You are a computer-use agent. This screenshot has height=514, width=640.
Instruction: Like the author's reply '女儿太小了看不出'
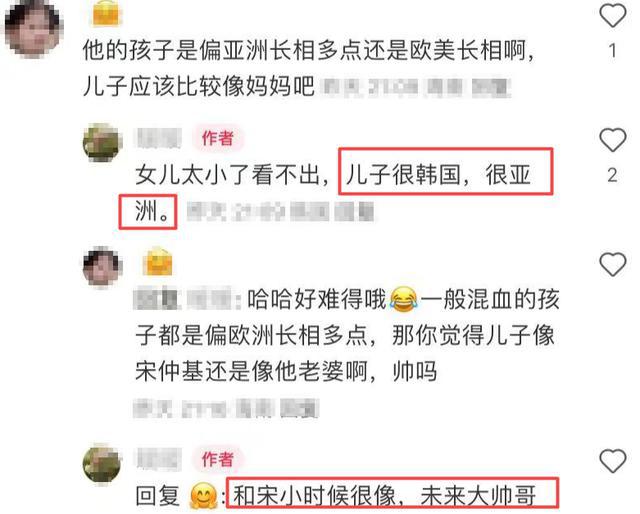[612, 141]
